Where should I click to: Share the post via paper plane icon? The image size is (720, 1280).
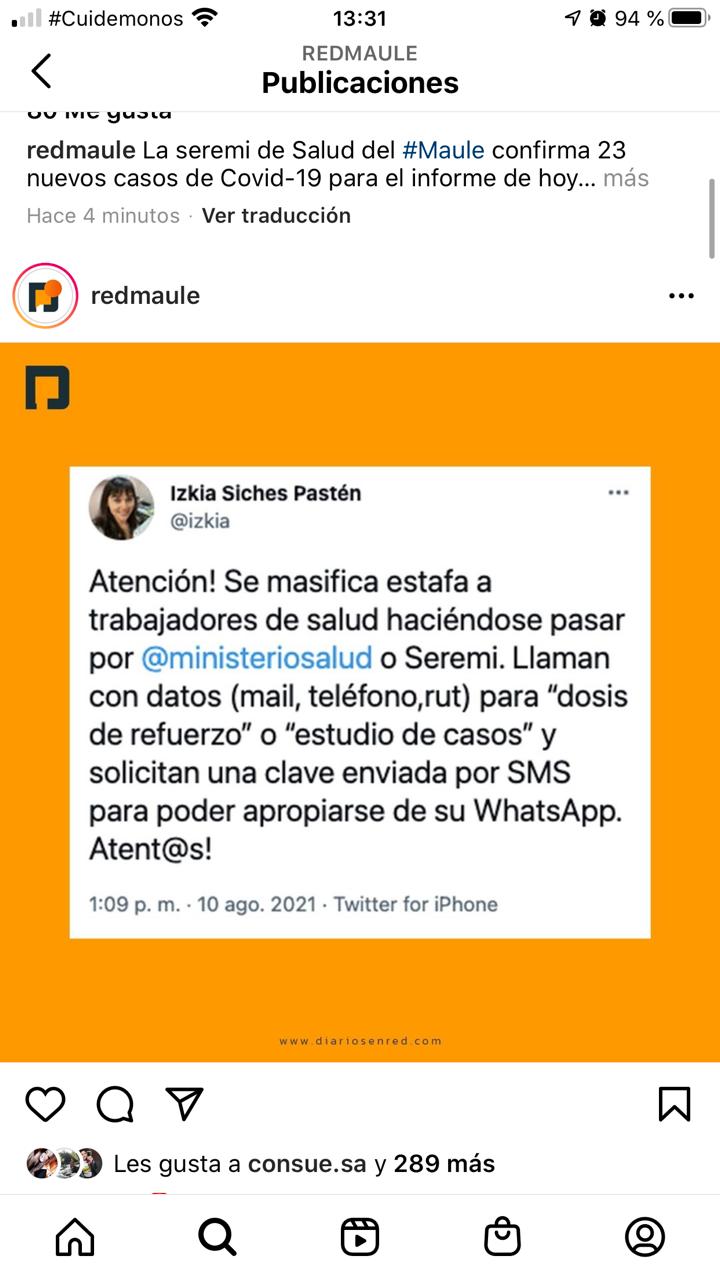[x=185, y=1103]
